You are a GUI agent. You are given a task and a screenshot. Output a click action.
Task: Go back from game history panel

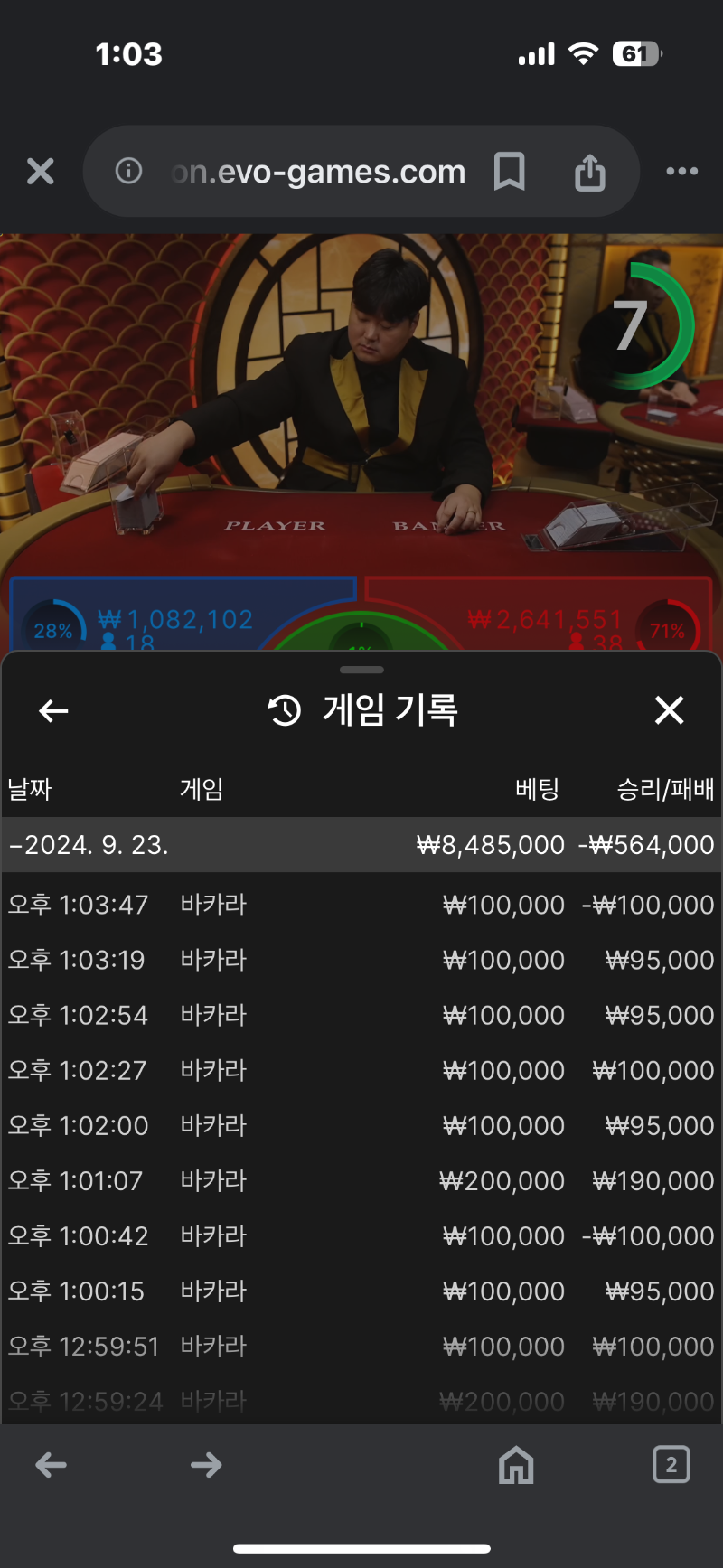(53, 711)
